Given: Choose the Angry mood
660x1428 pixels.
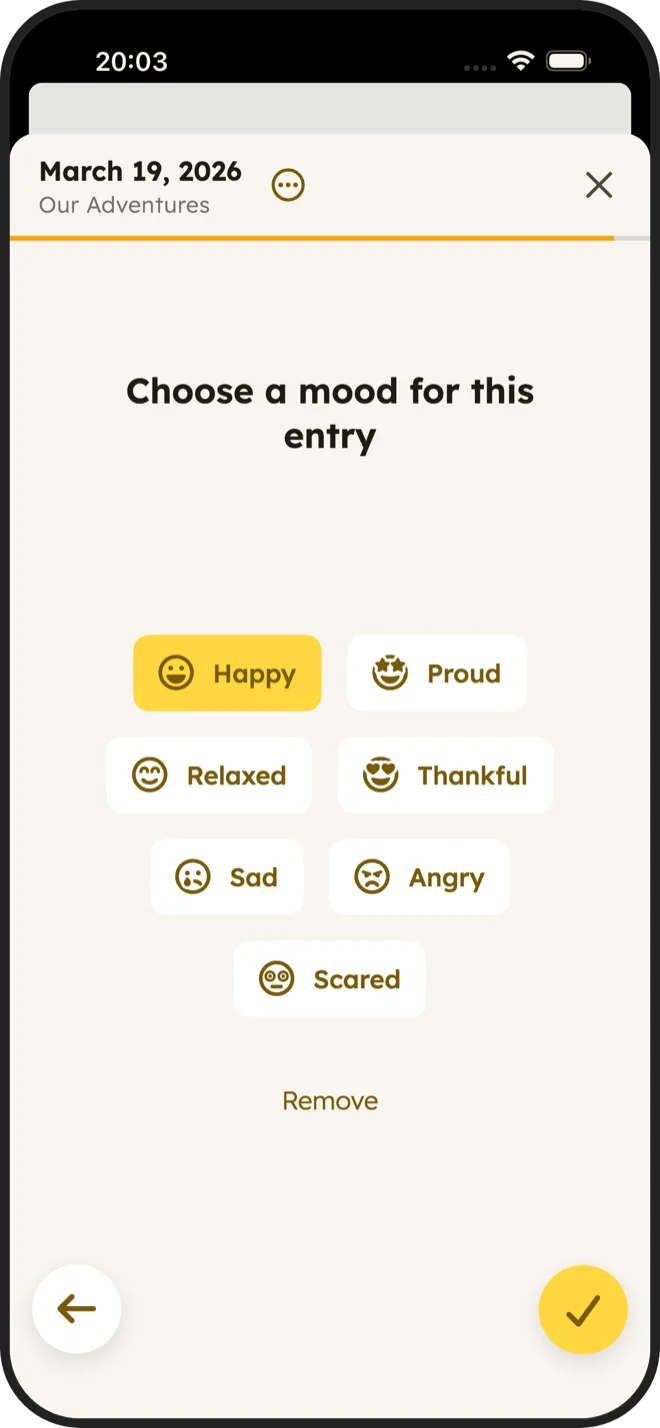Looking at the screenshot, I should [x=419, y=877].
